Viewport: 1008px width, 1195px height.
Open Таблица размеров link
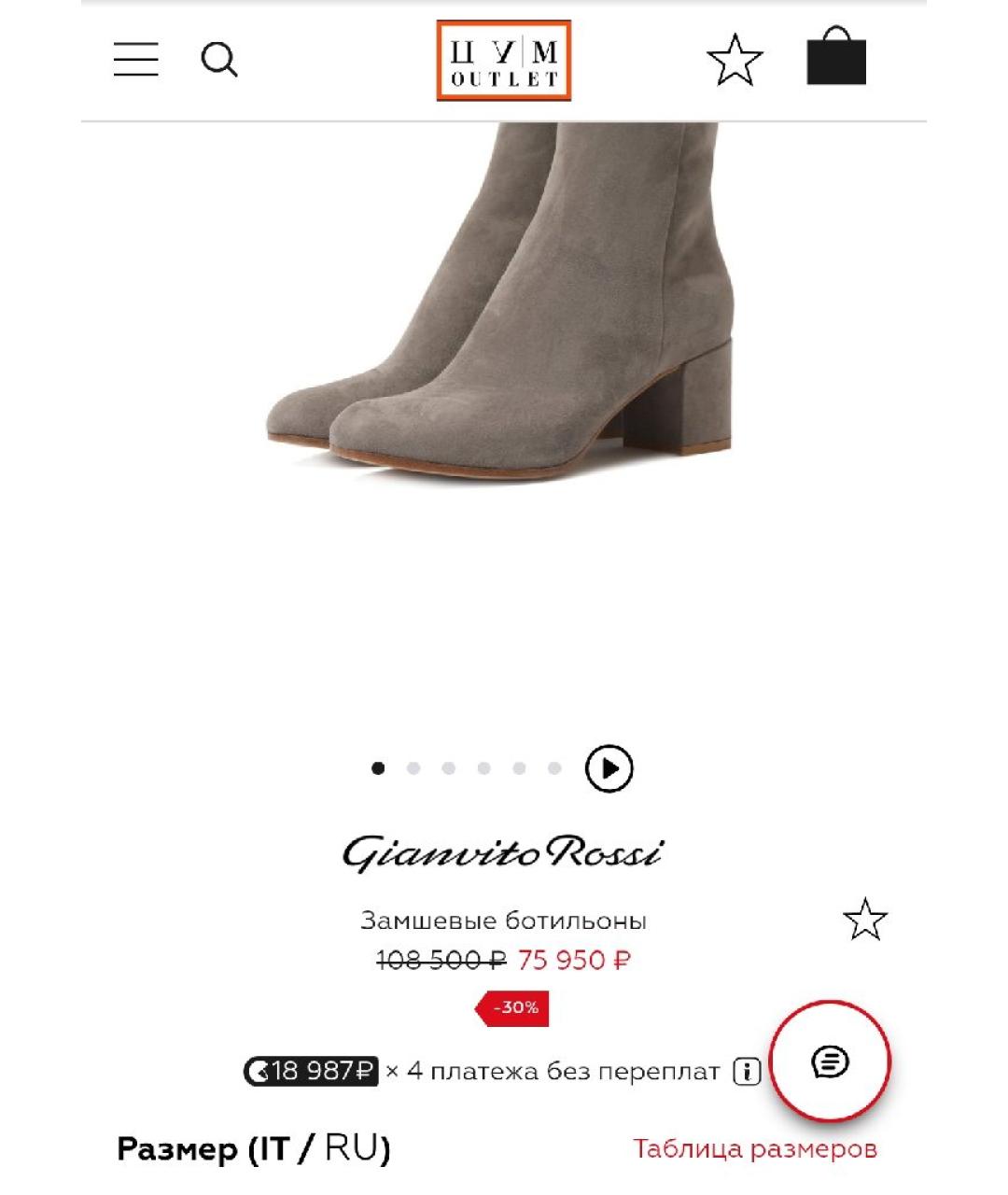757,1148
